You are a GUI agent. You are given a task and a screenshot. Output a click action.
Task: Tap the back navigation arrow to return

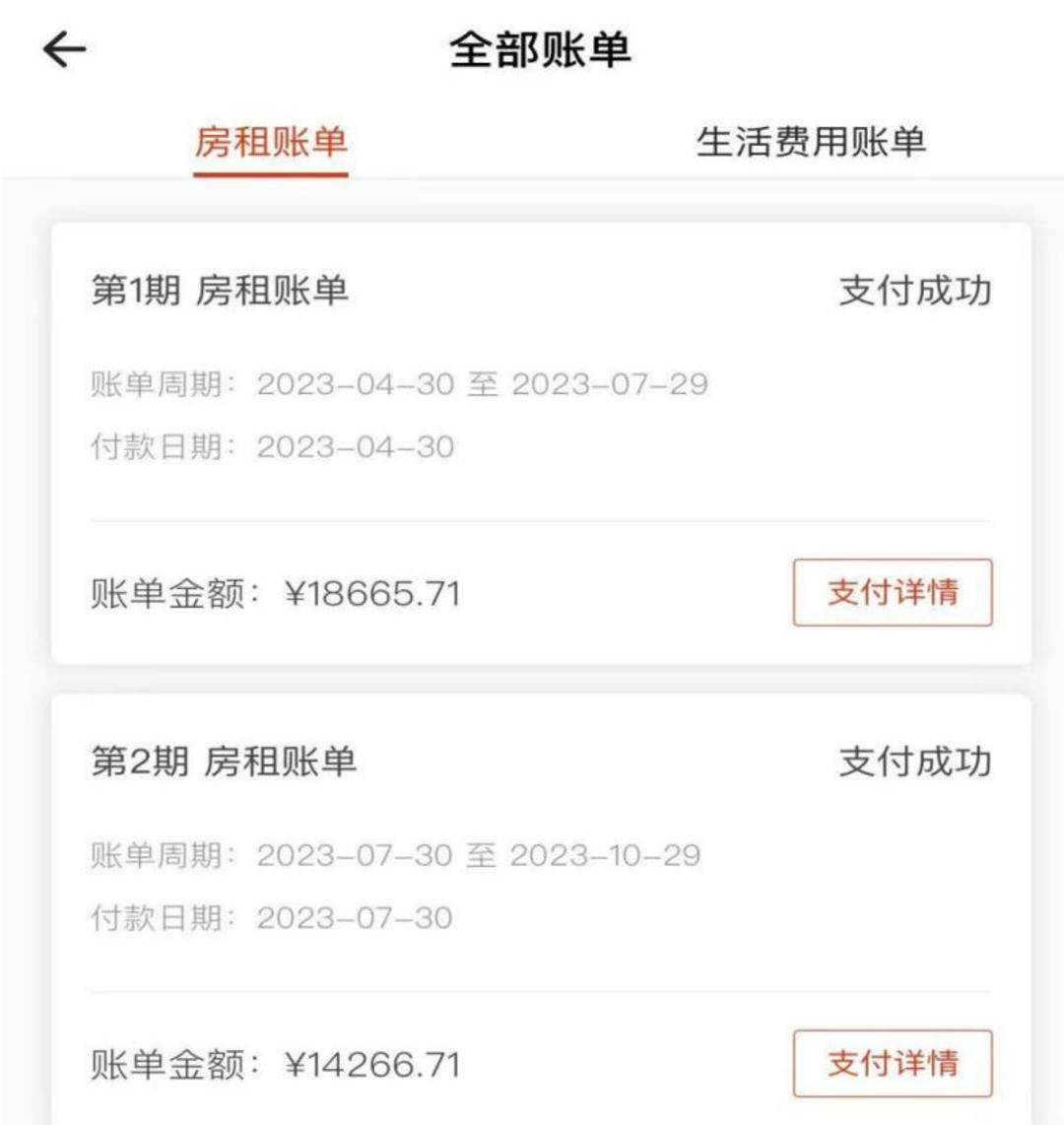coord(62,48)
